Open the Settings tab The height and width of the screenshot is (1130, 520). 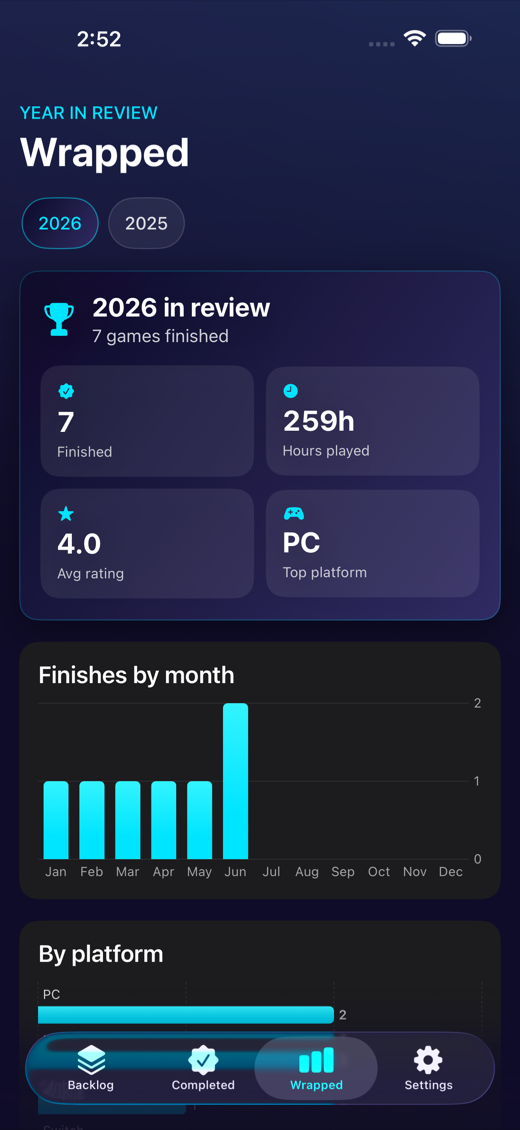[x=429, y=1069]
